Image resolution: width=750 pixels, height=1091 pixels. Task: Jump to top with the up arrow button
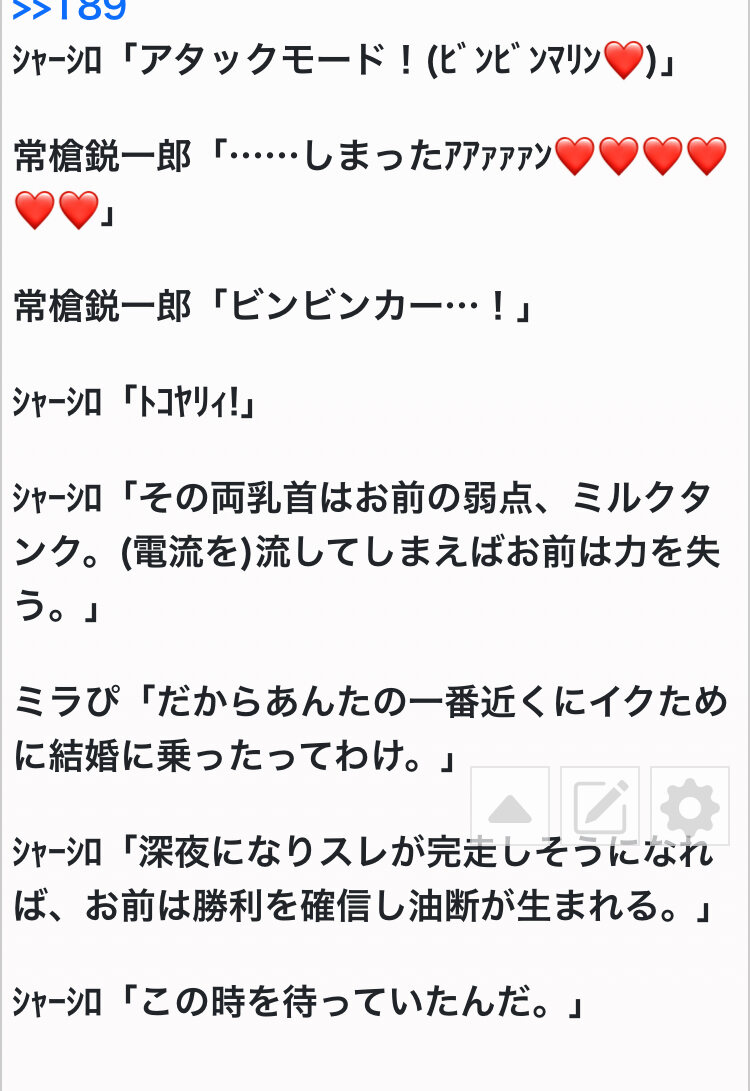(510, 806)
